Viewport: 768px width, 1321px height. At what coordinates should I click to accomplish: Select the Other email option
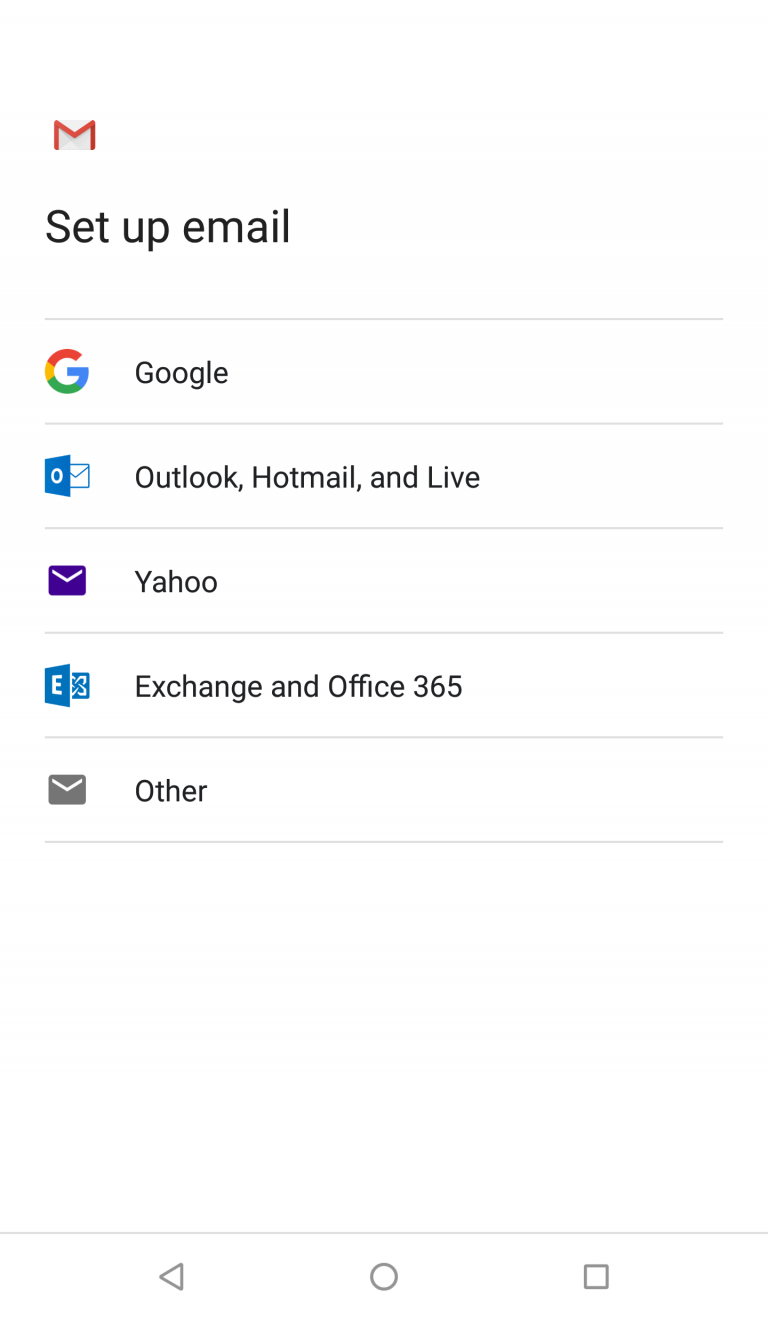pyautogui.click(x=383, y=790)
